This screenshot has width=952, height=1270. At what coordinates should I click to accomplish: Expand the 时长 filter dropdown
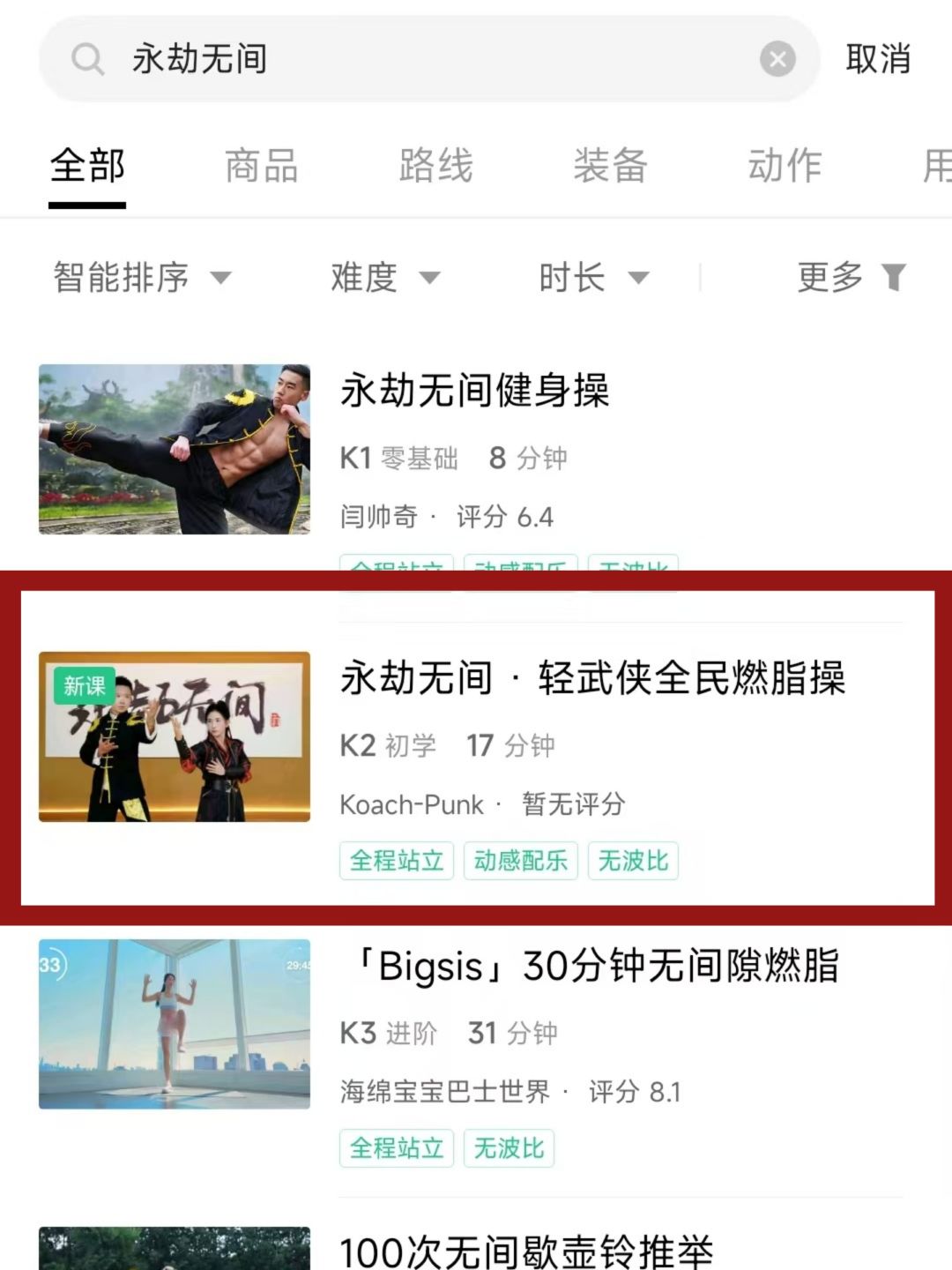click(593, 278)
